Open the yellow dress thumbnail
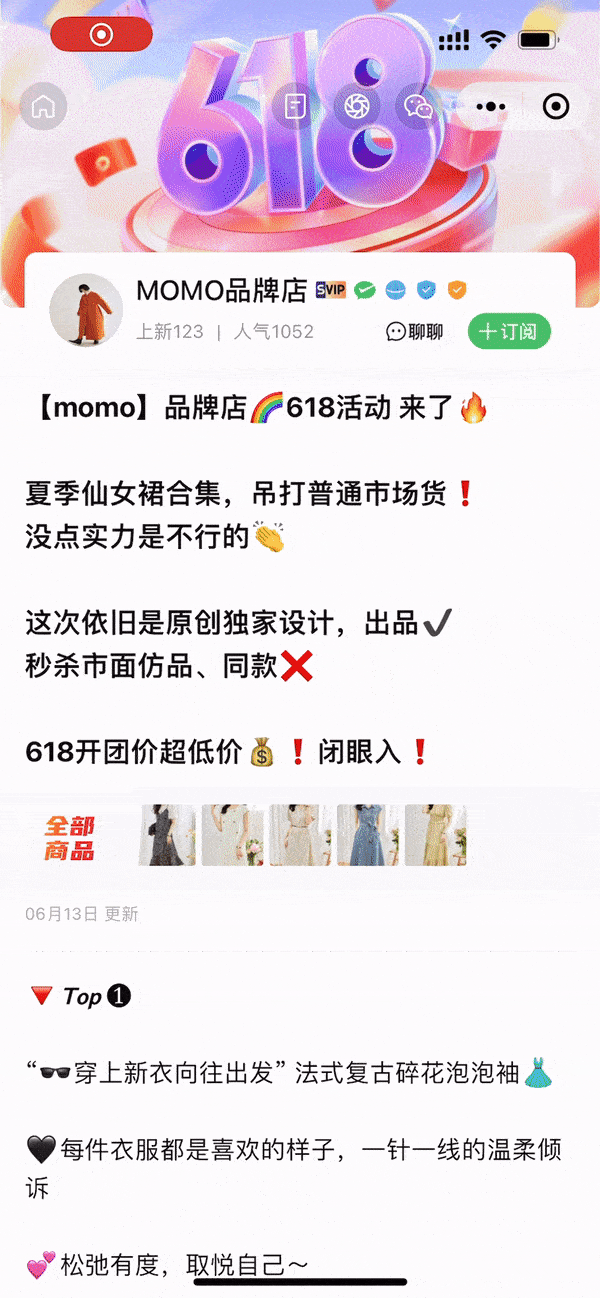Image resolution: width=600 pixels, height=1298 pixels. pyautogui.click(x=435, y=836)
